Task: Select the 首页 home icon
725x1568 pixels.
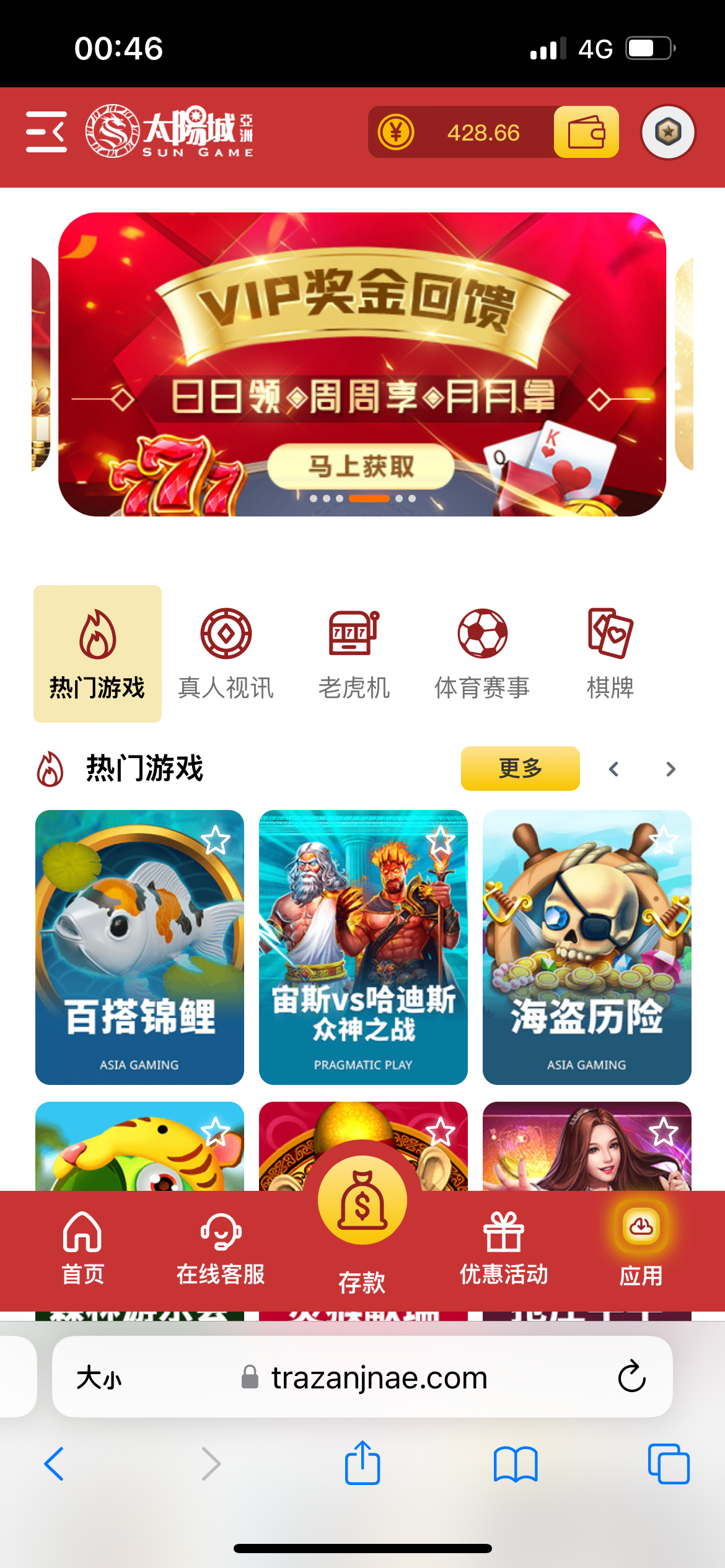Action: click(x=81, y=1232)
